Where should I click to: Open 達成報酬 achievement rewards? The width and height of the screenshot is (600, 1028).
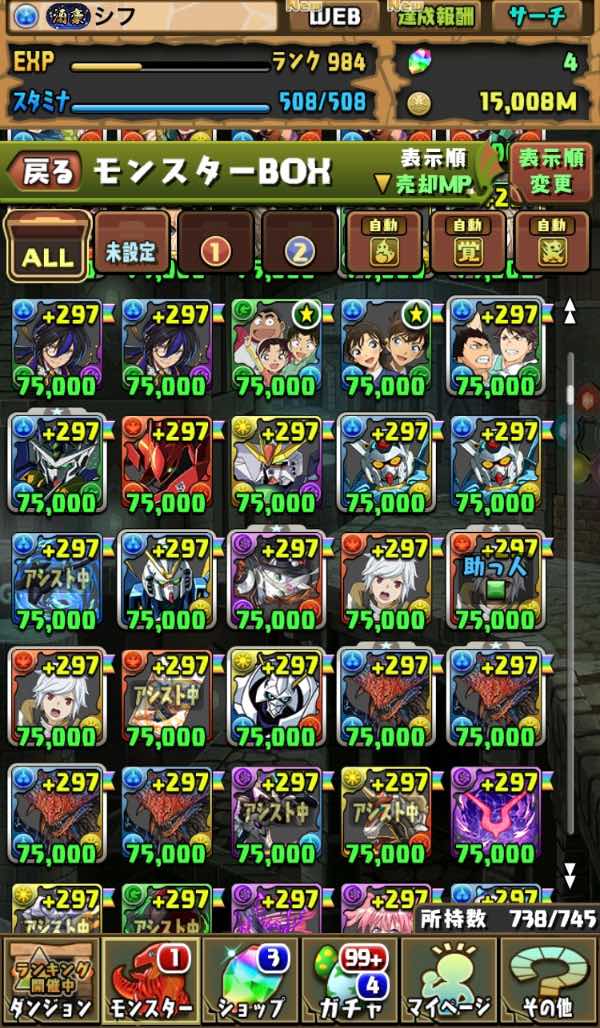point(439,17)
